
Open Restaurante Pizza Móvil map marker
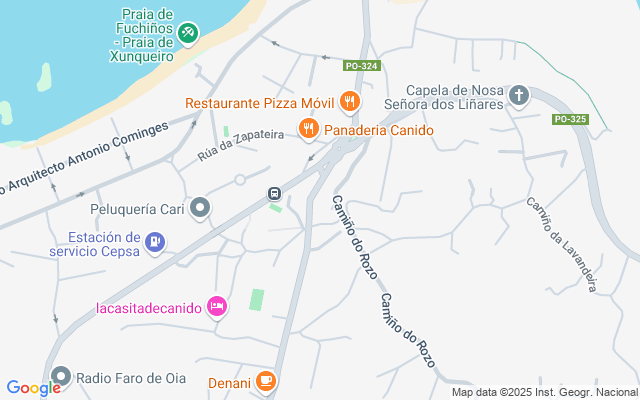pos(349,100)
